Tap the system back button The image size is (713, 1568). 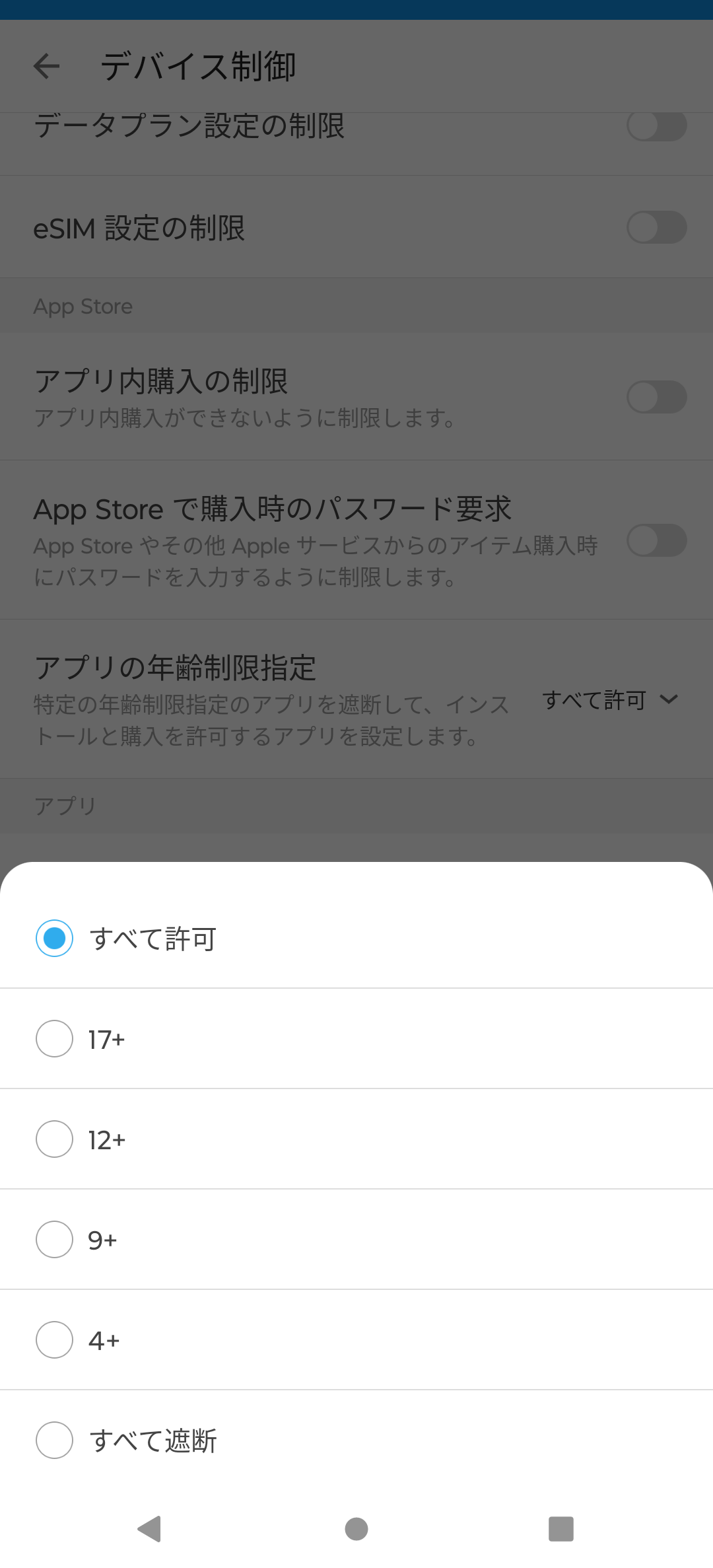(x=149, y=1528)
